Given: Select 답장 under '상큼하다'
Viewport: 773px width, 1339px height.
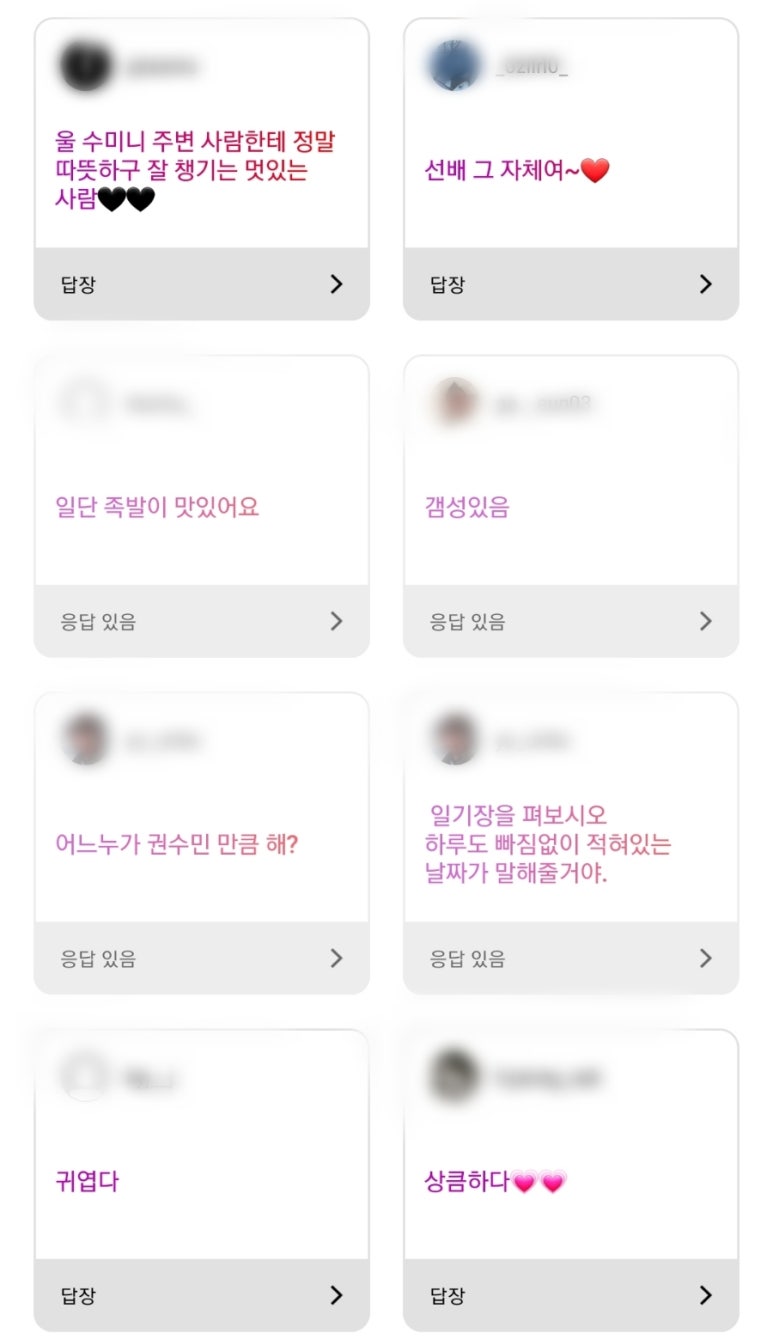Looking at the screenshot, I should (570, 1295).
